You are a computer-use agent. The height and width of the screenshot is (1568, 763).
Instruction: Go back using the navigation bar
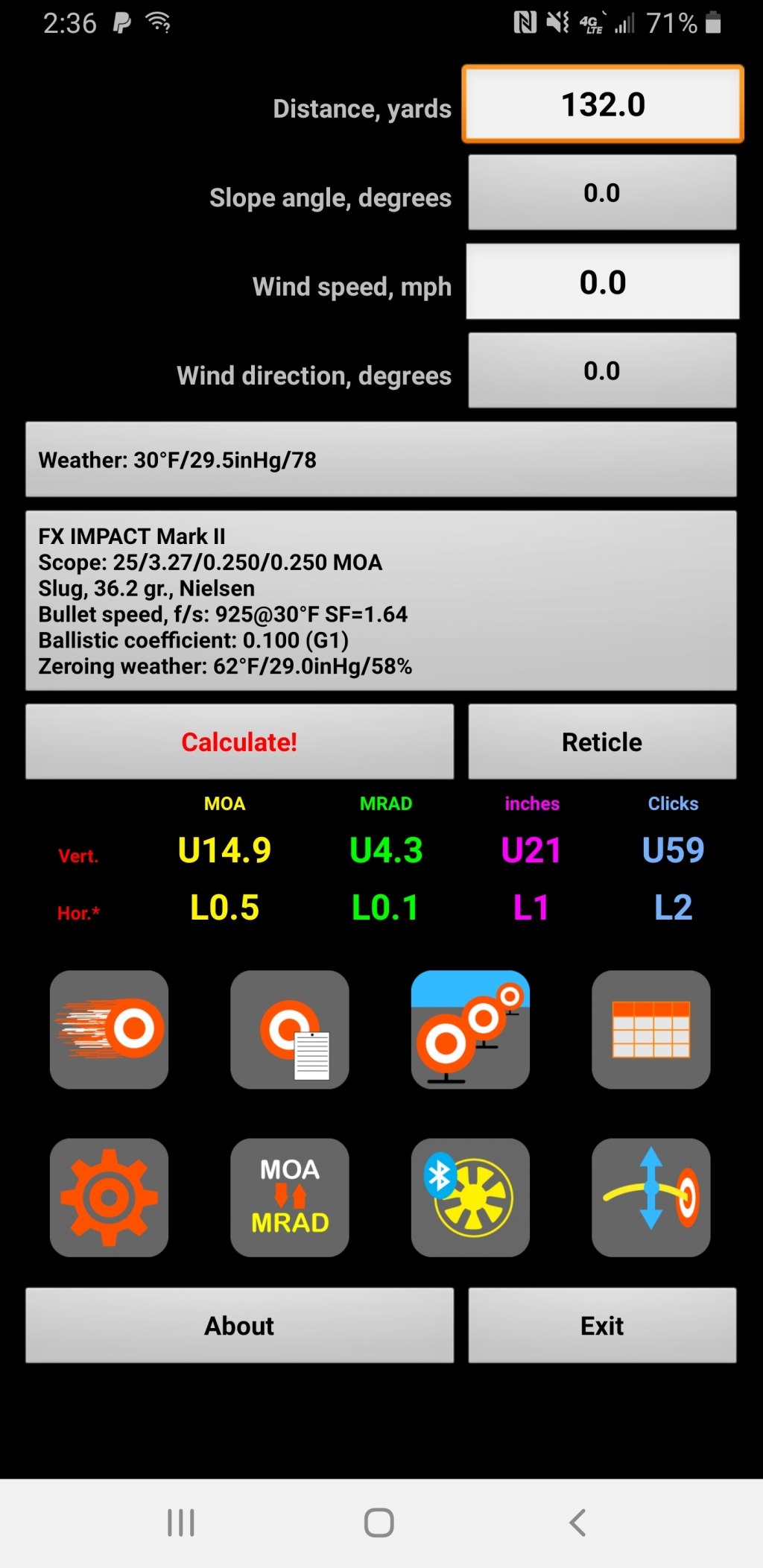[x=577, y=1523]
